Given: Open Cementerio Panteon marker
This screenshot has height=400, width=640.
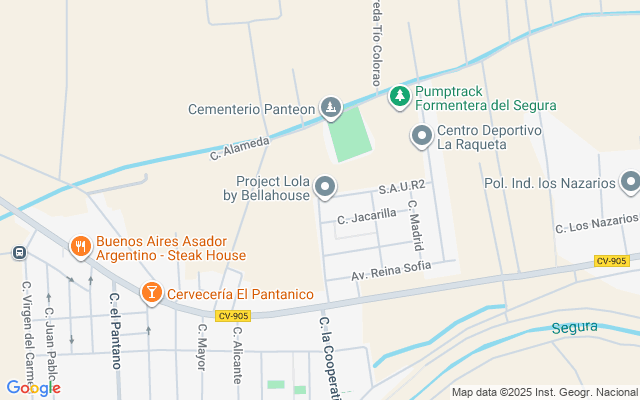Looking at the screenshot, I should [x=332, y=107].
